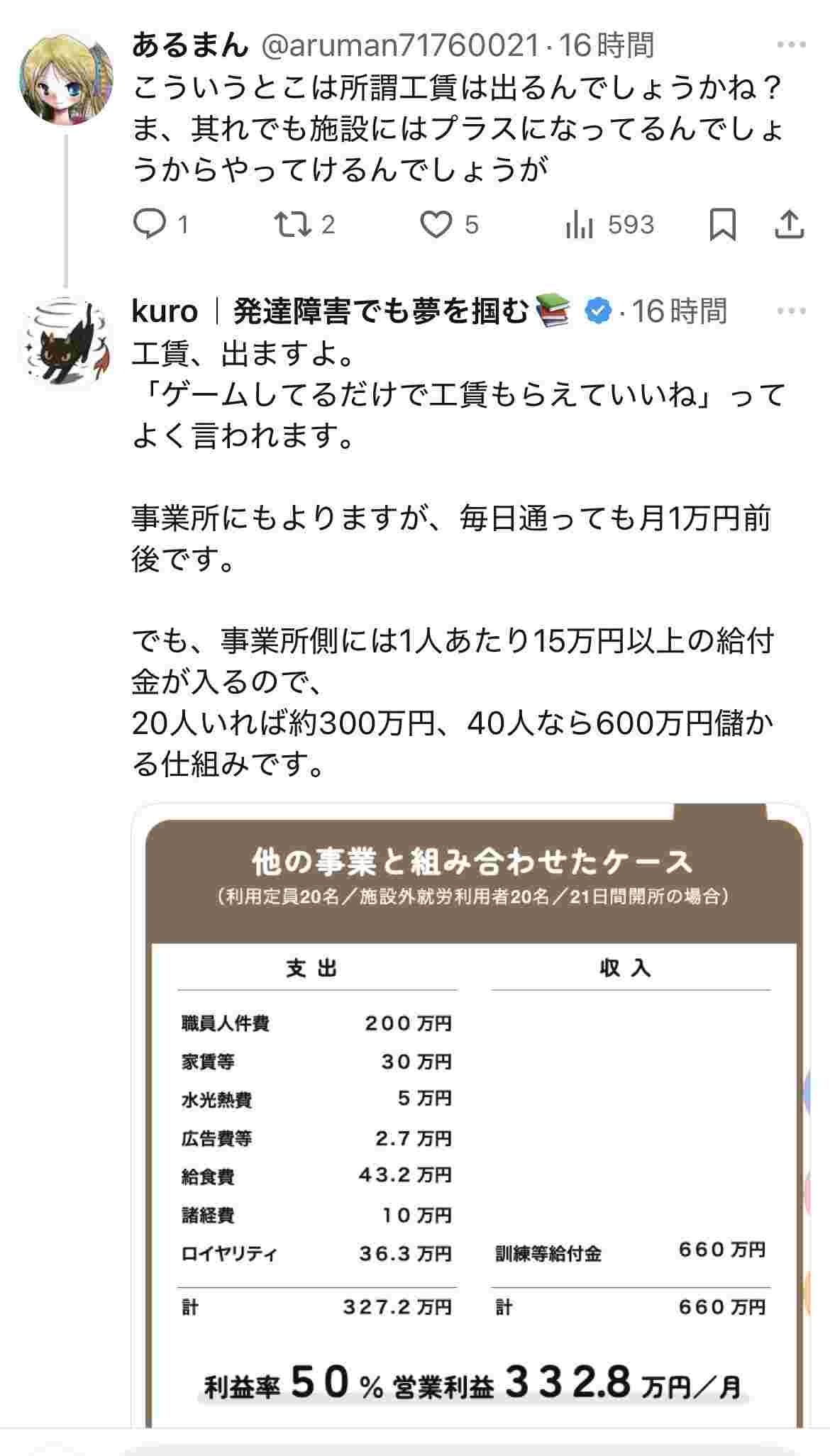Open あるまん's profile avatar
This screenshot has height=1456, width=830.
(66, 78)
